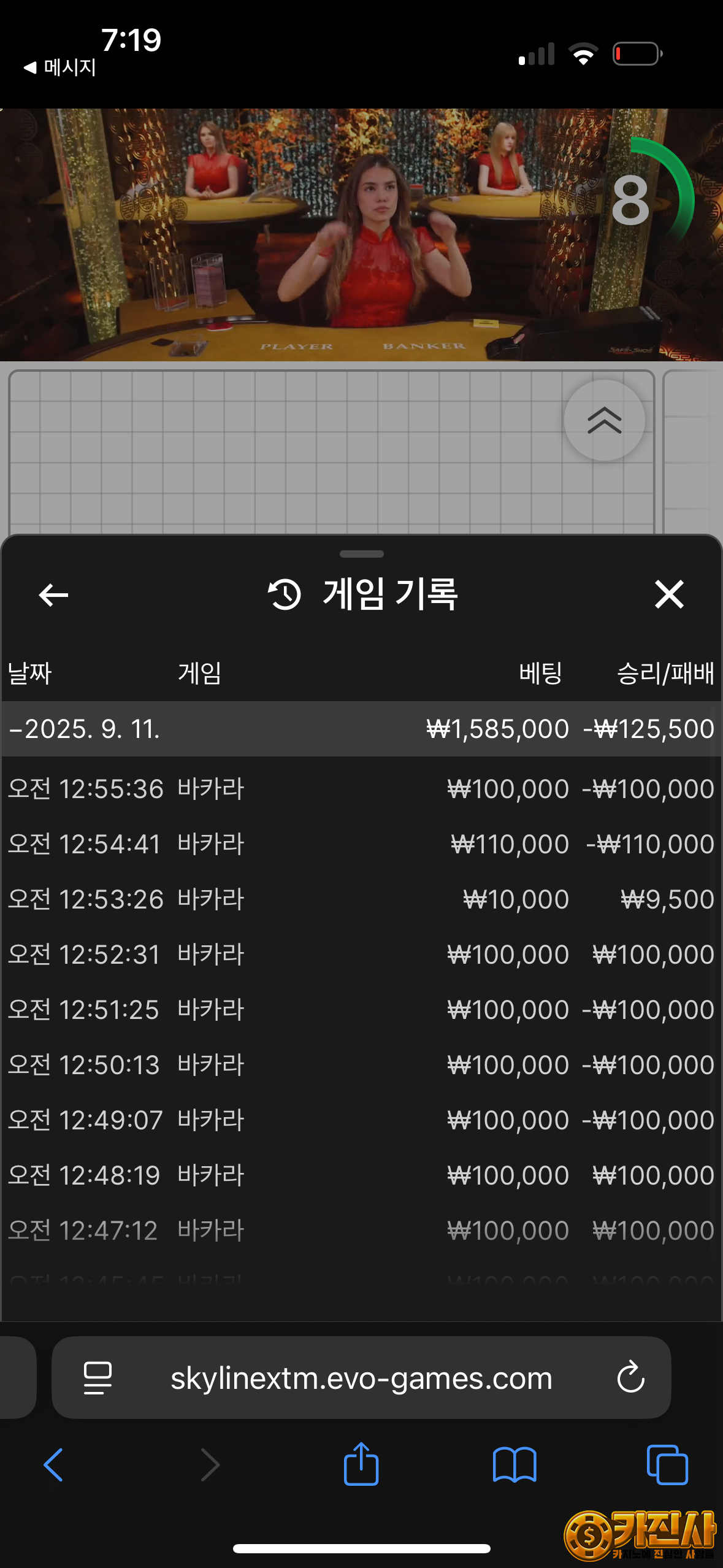This screenshot has height=1568, width=723.
Task: Tap the skylinextm.evo-games.com address bar
Action: 361,1378
